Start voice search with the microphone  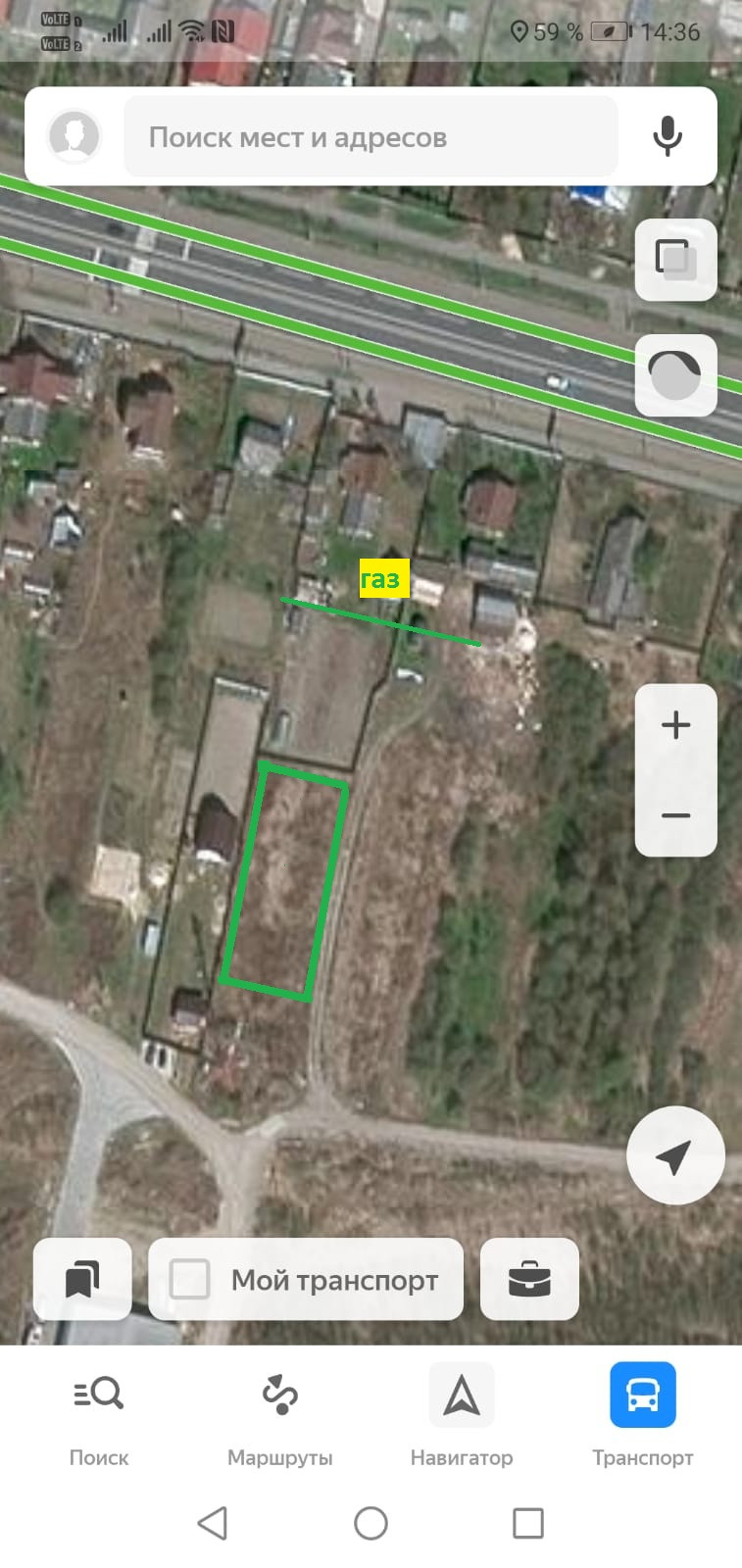click(x=668, y=136)
